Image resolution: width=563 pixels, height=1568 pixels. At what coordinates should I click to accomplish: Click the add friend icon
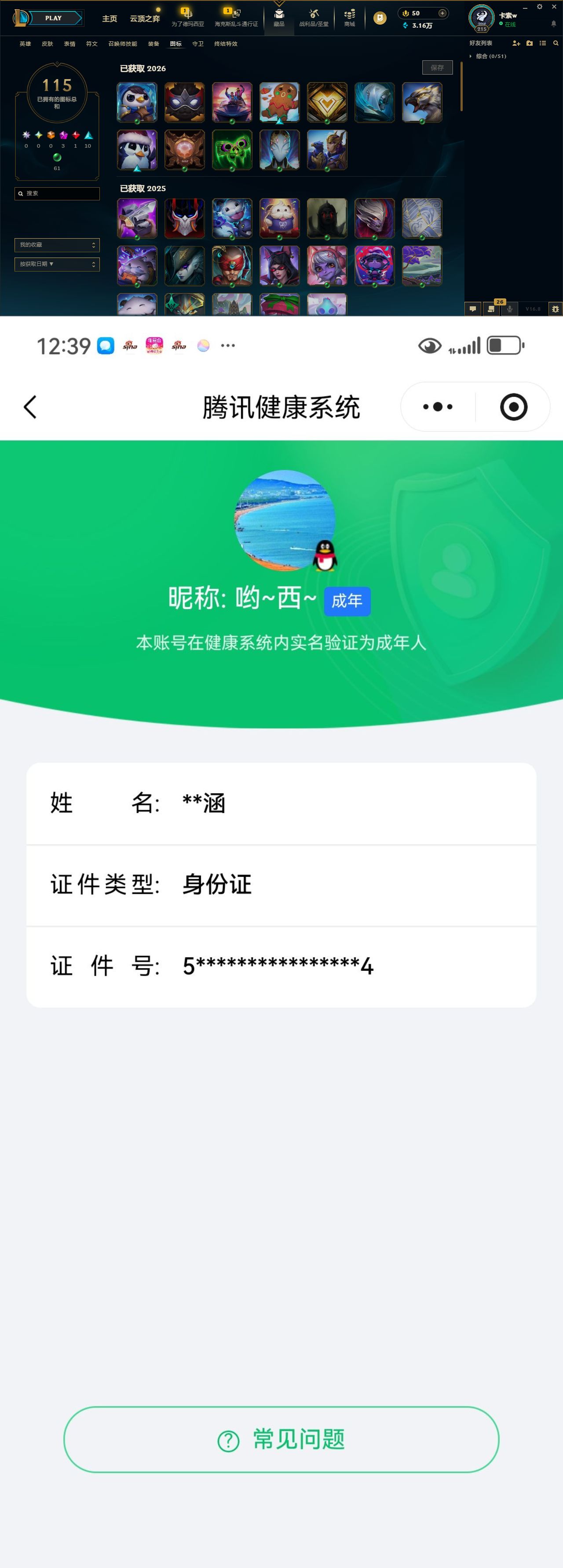(x=516, y=43)
